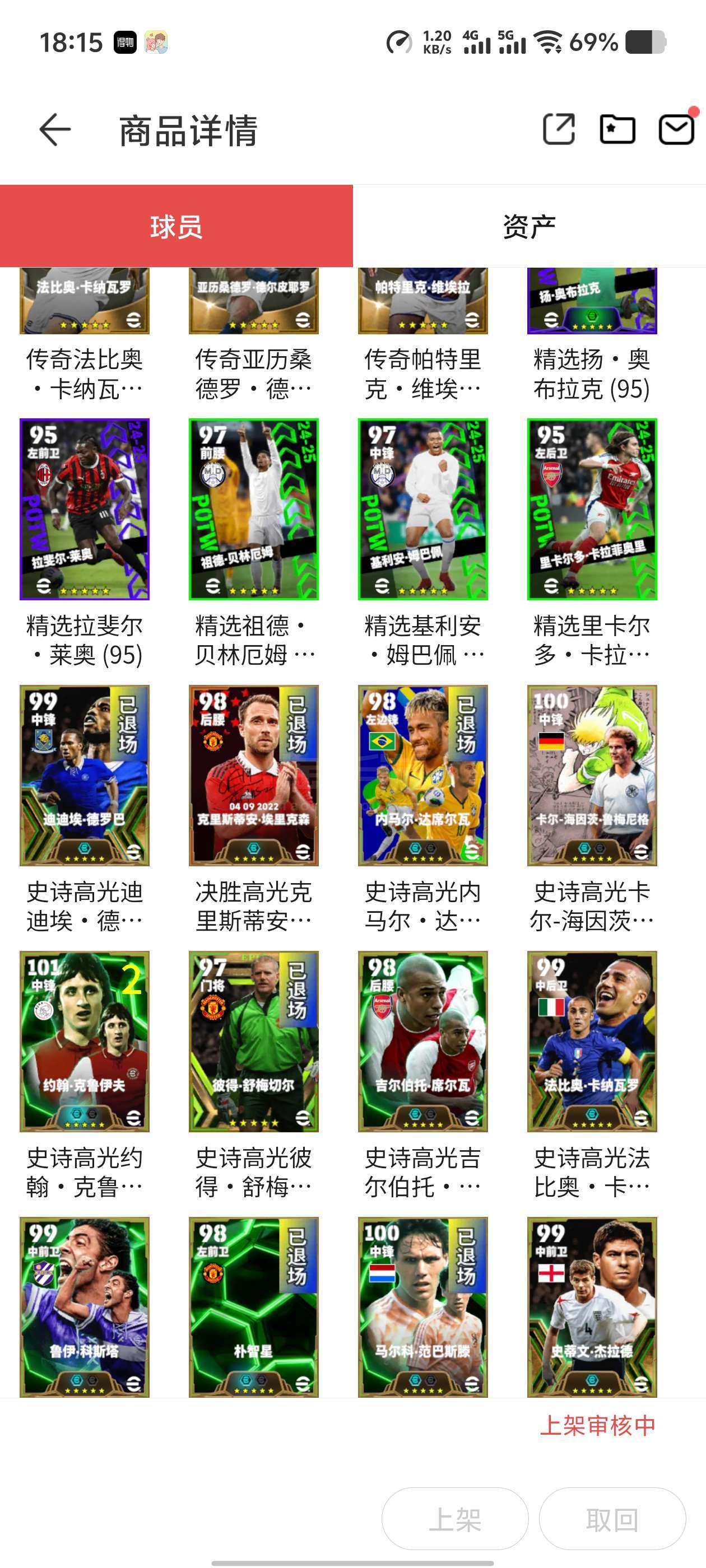Open the messages envelope
This screenshot has width=706, height=1568.
676,130
